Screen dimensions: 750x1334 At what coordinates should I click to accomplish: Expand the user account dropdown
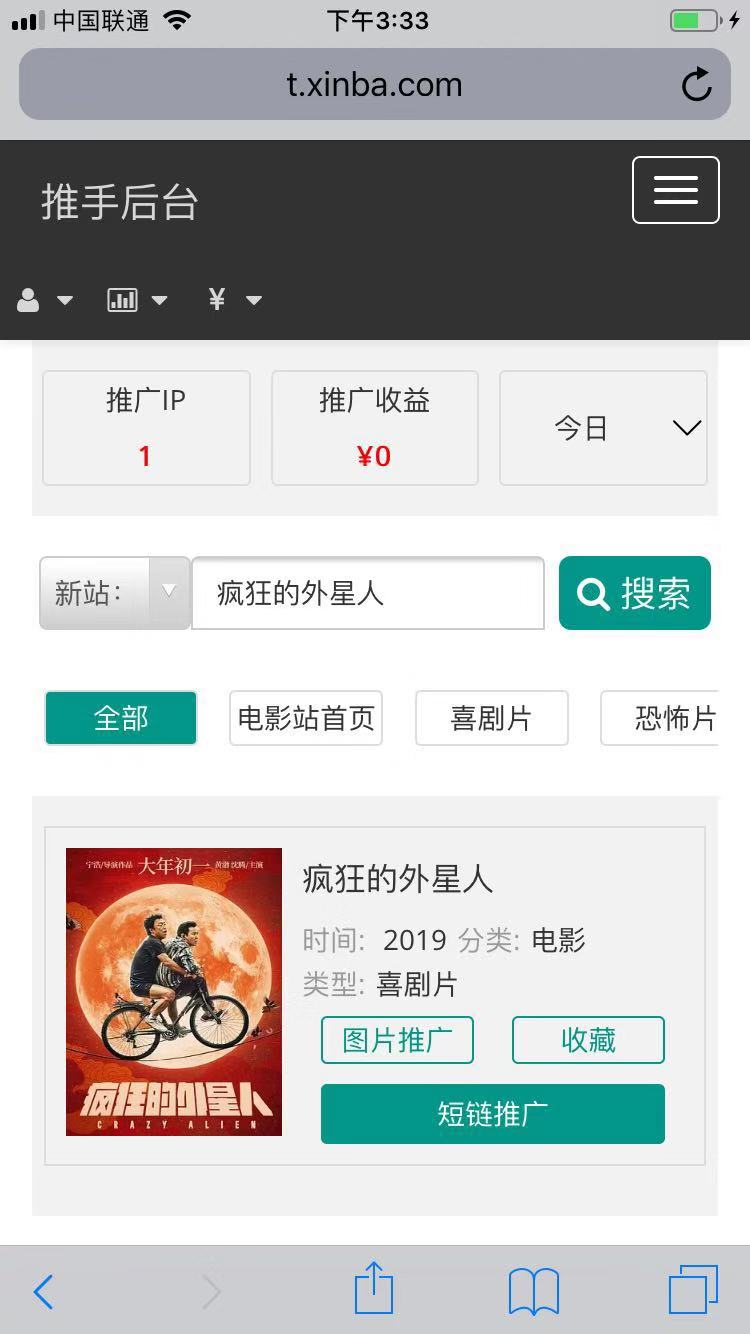coord(45,300)
